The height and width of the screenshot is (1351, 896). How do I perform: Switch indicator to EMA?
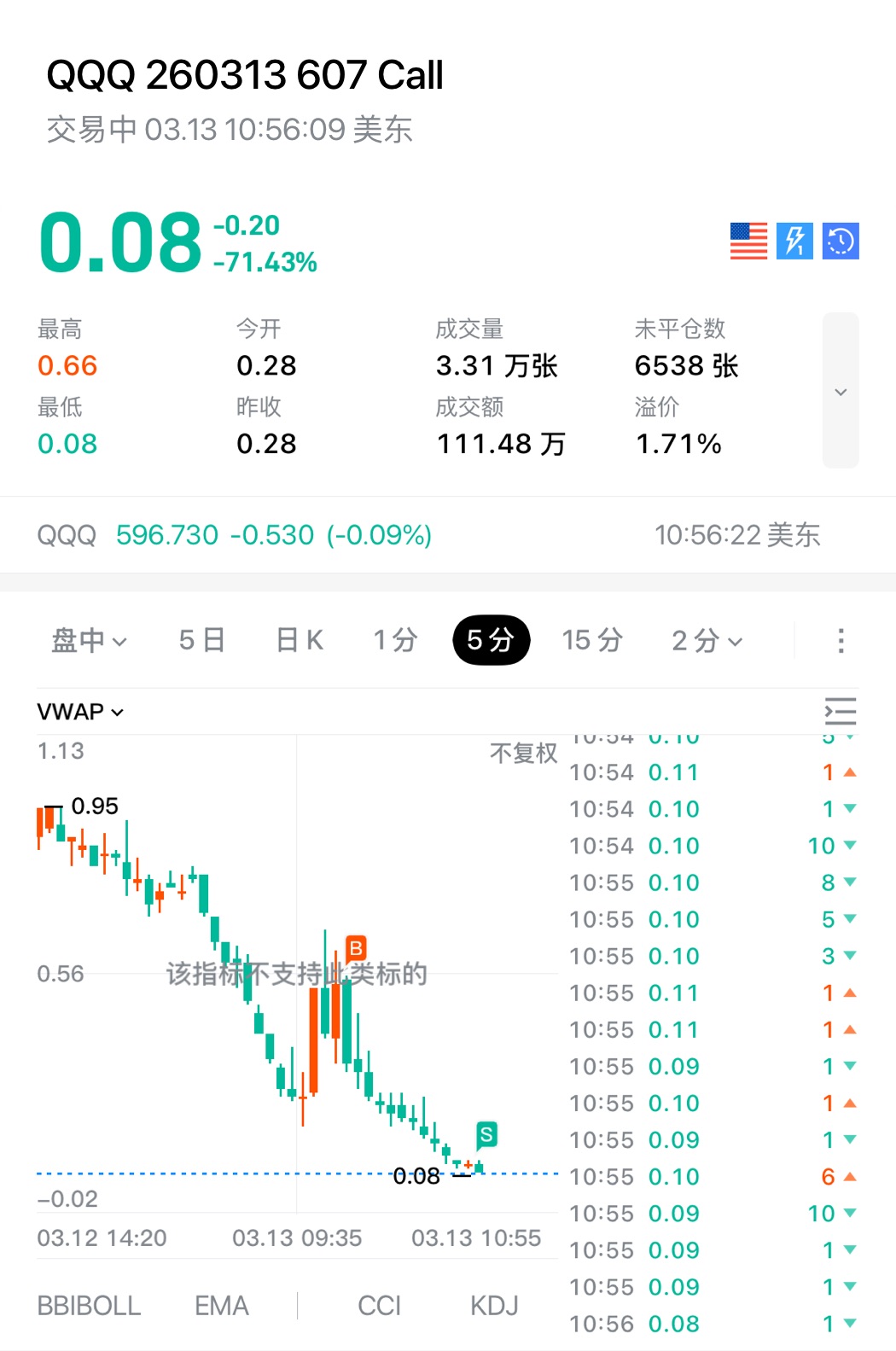click(222, 1306)
